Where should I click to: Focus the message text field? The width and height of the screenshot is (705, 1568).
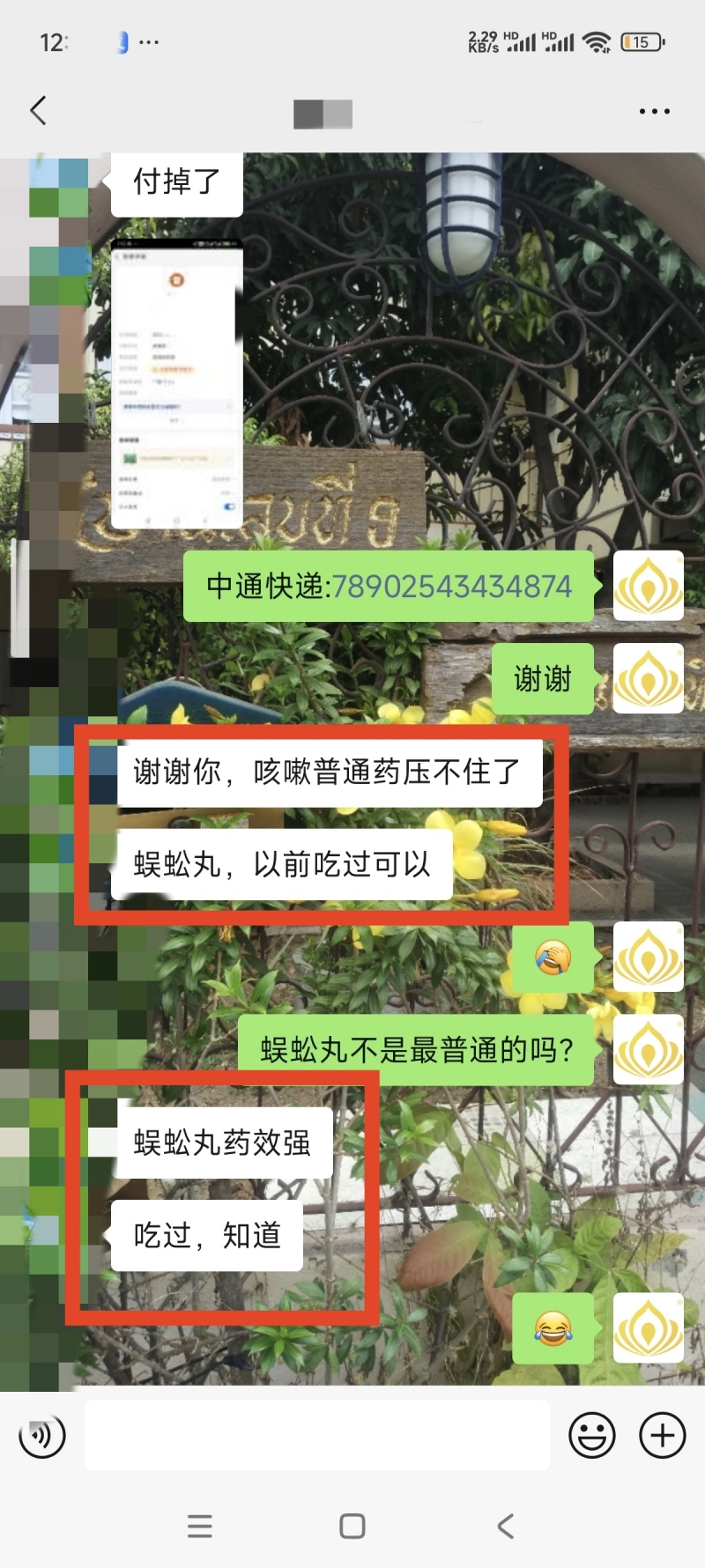click(x=317, y=1436)
